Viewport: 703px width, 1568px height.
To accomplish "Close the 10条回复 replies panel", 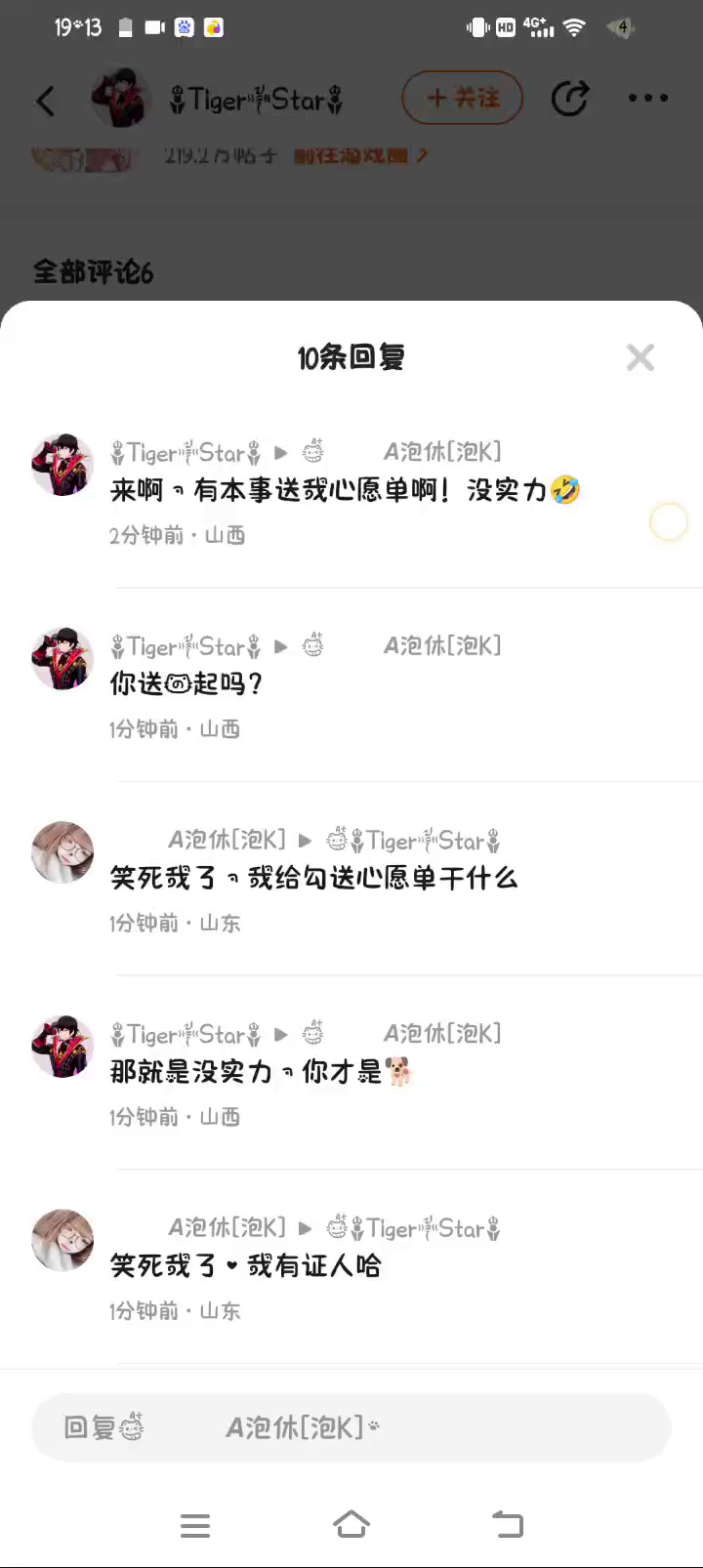I will [x=640, y=357].
